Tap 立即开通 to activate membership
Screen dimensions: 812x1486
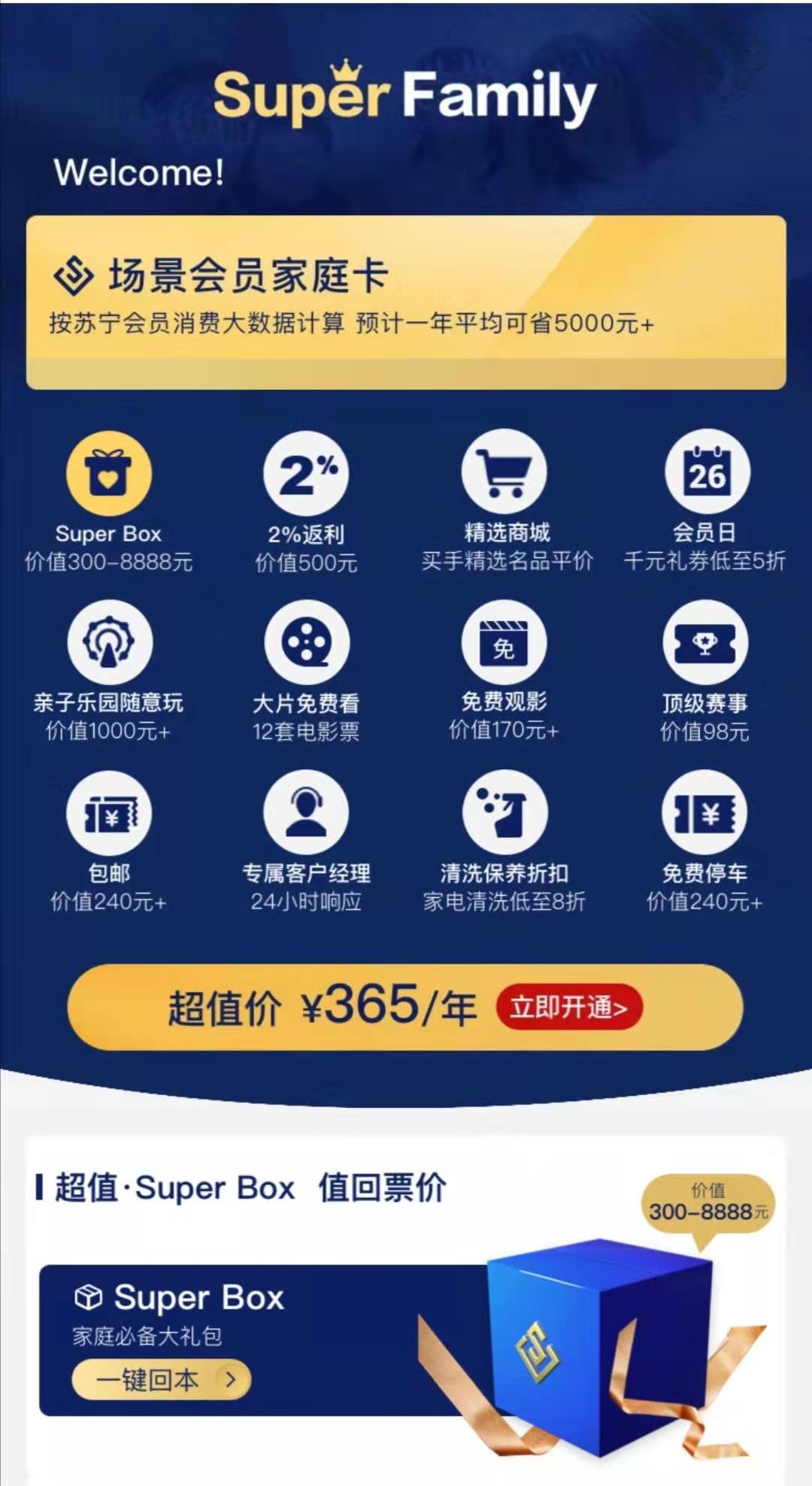pos(568,1007)
